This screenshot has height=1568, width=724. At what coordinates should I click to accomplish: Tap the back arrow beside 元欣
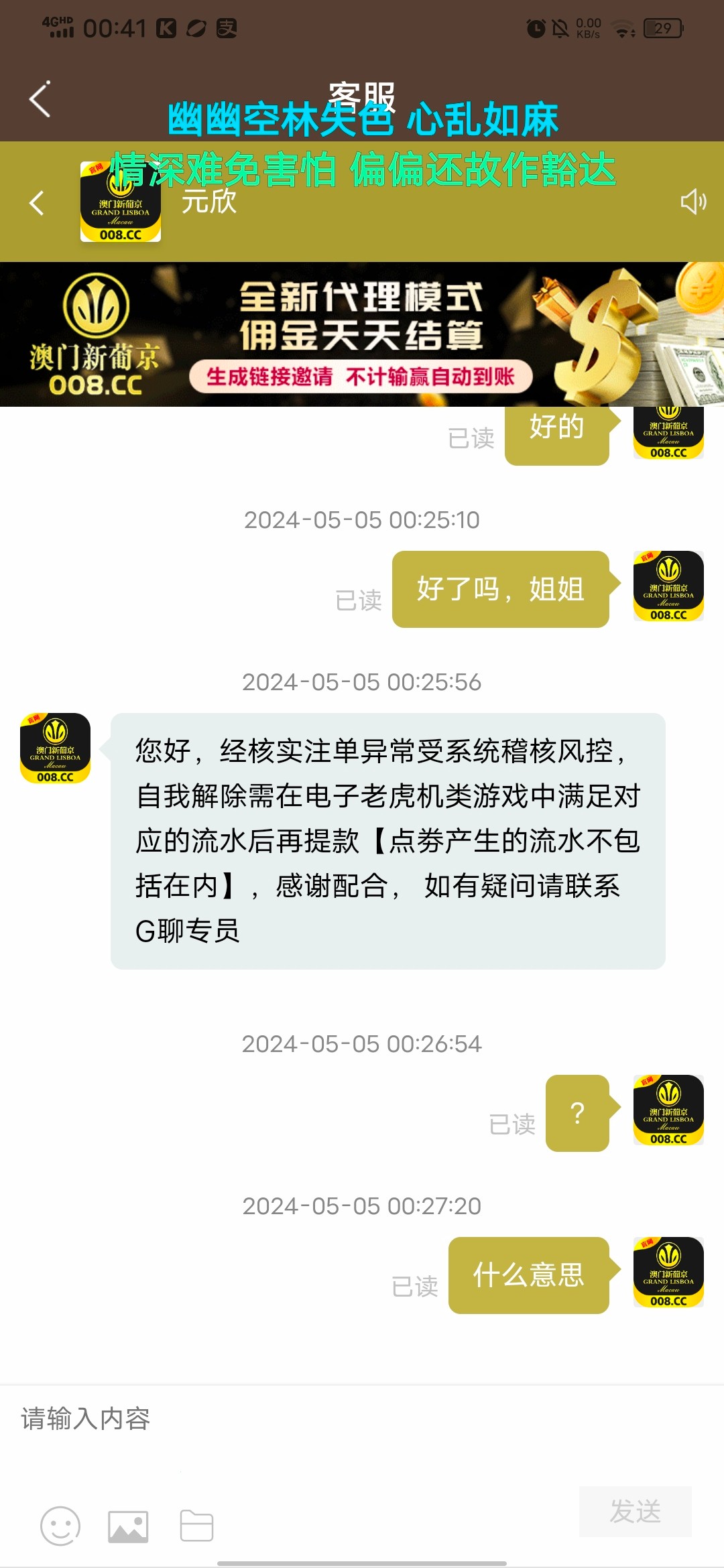(37, 202)
